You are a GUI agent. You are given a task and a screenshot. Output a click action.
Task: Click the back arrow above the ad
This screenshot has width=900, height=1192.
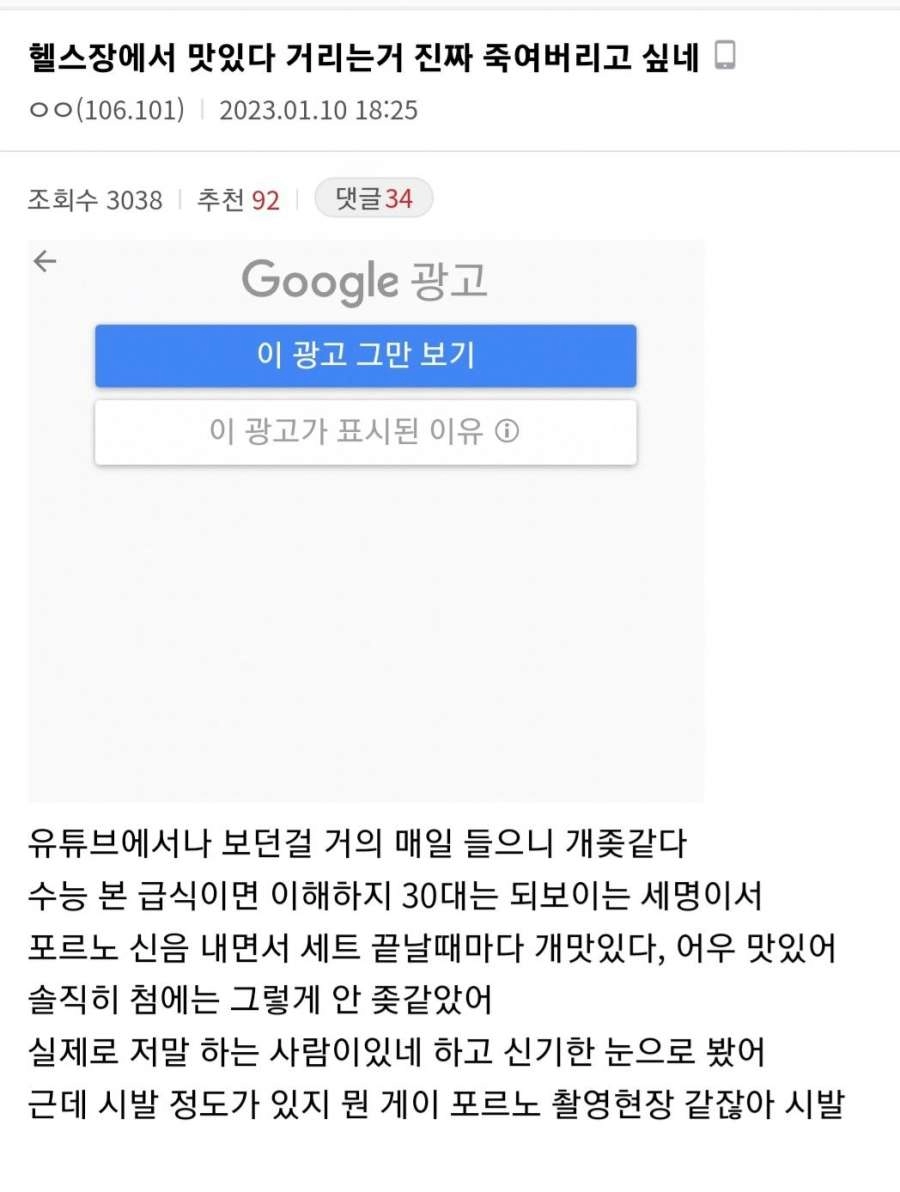point(45,261)
